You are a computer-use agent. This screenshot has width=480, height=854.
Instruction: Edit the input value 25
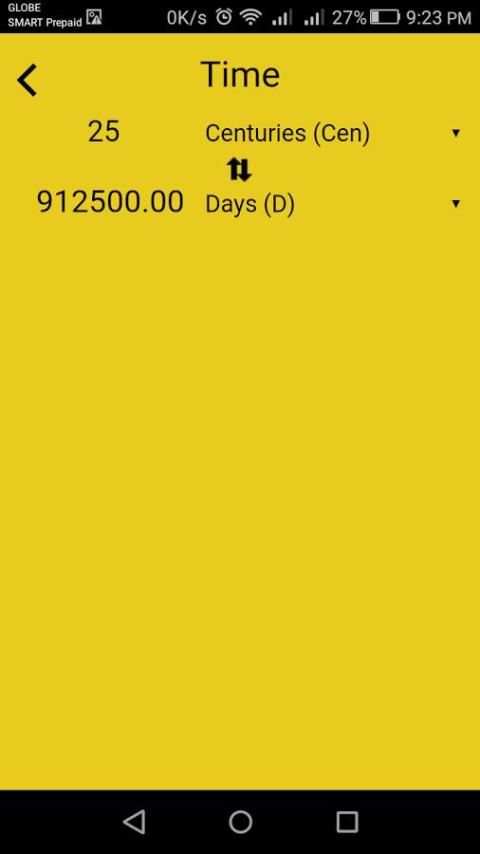104,132
